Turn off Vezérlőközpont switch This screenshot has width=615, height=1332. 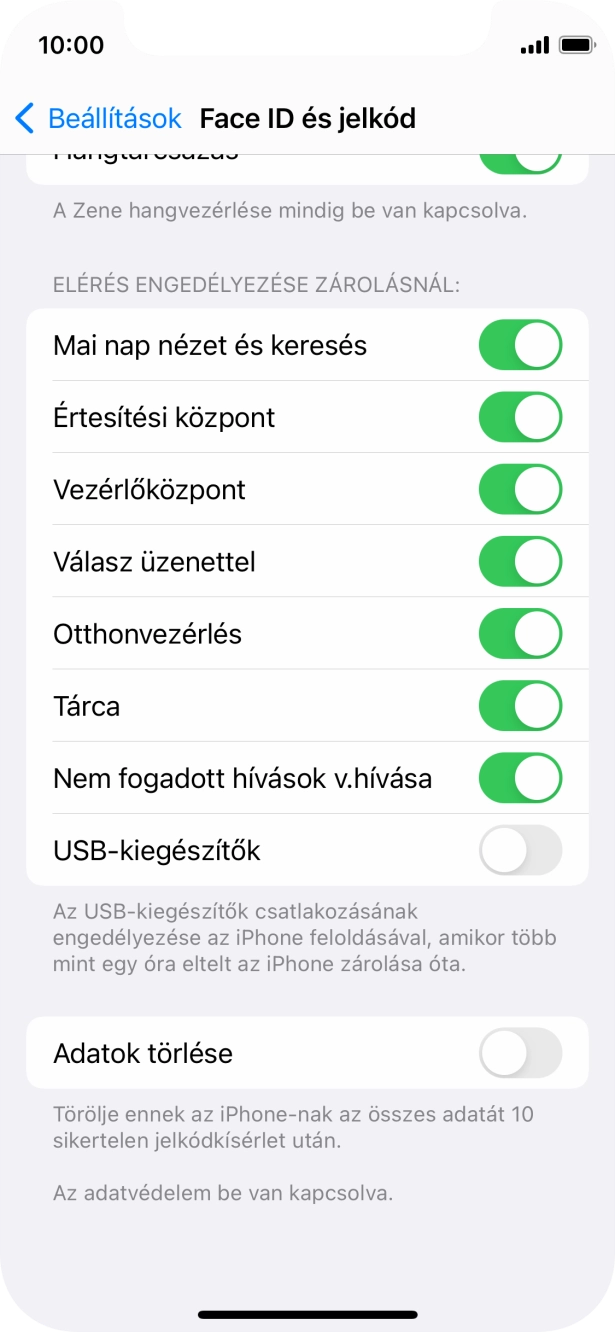pyautogui.click(x=520, y=489)
